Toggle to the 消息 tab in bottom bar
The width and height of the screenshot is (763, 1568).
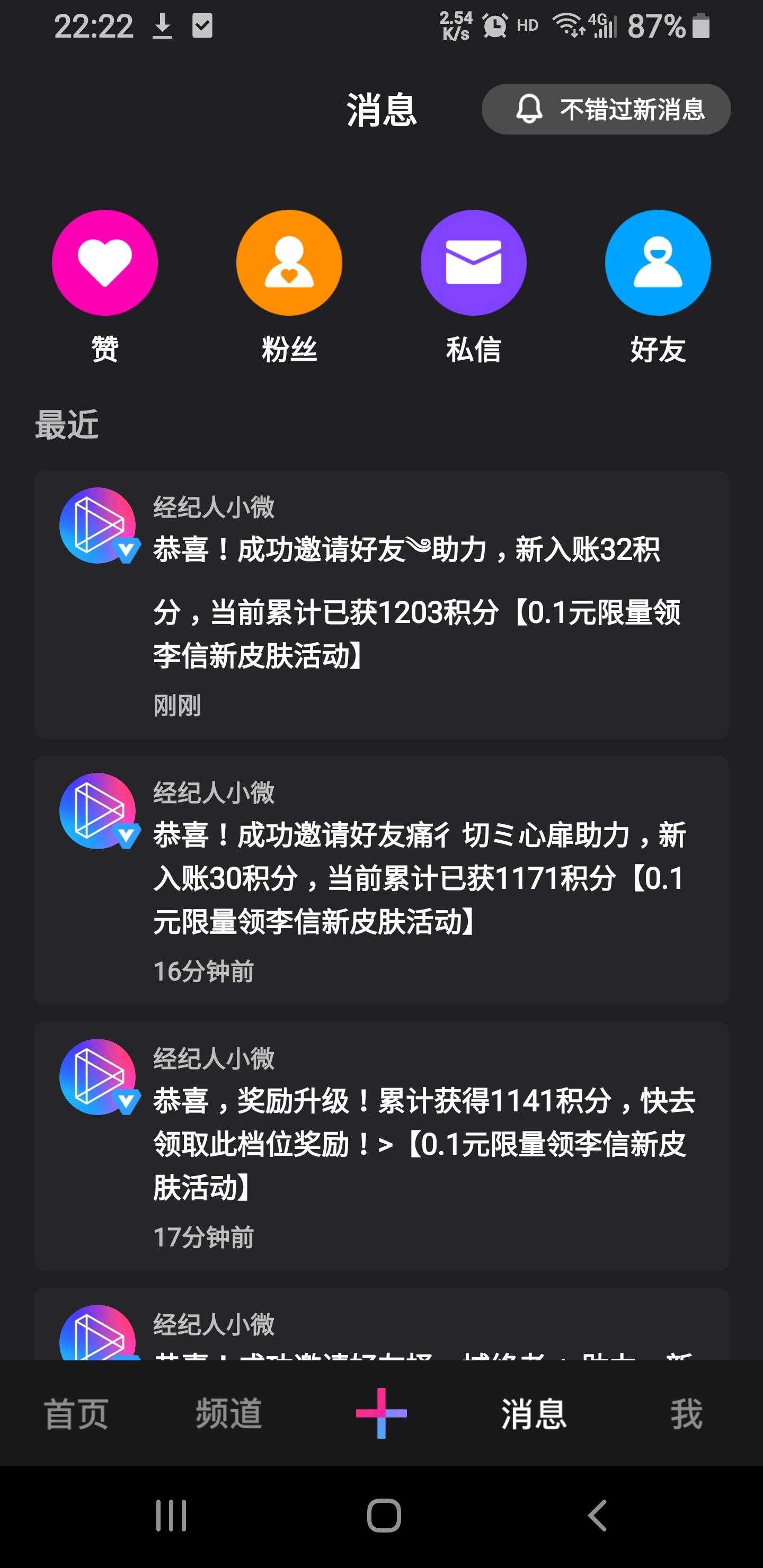click(x=535, y=1415)
